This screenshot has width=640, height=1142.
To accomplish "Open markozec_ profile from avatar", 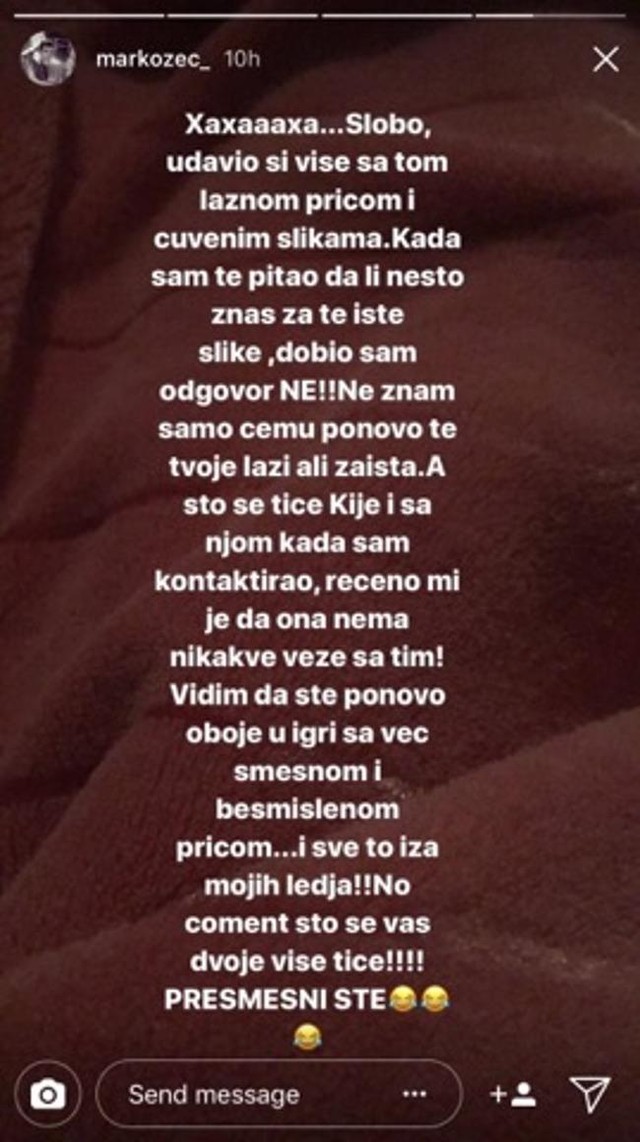I will pos(47,59).
